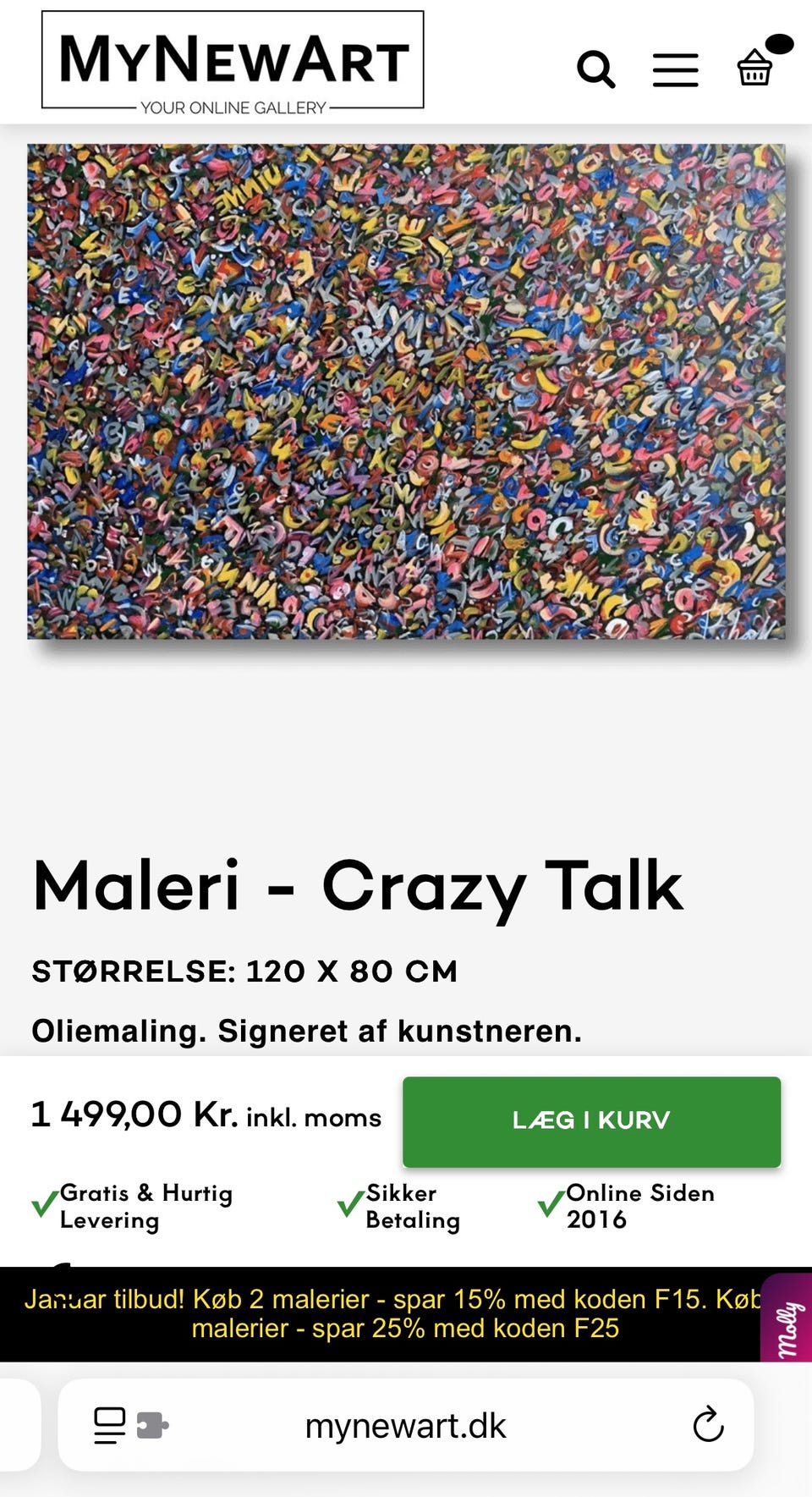Image resolution: width=812 pixels, height=1497 pixels.
Task: Open the browser reader view icon
Action: coord(108,1424)
